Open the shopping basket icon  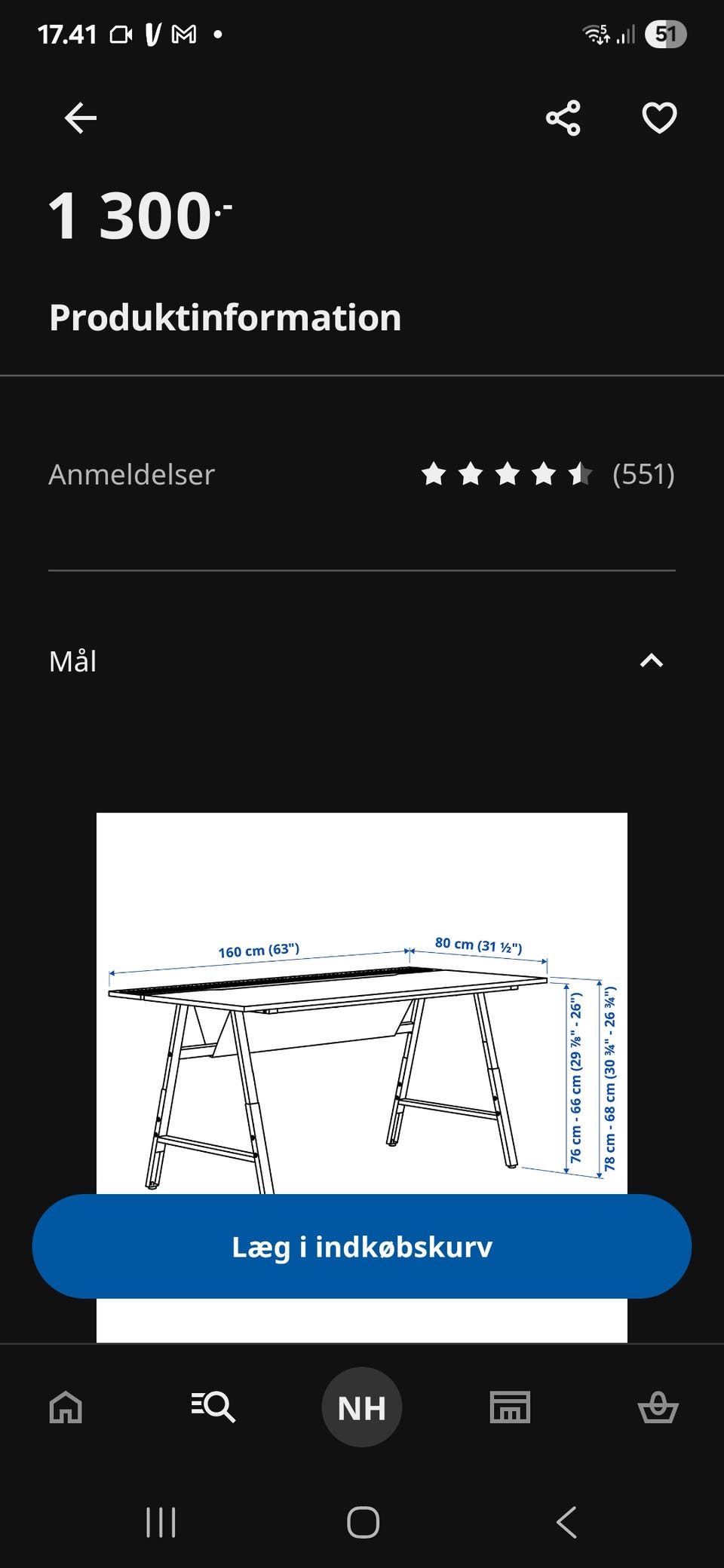point(658,1407)
